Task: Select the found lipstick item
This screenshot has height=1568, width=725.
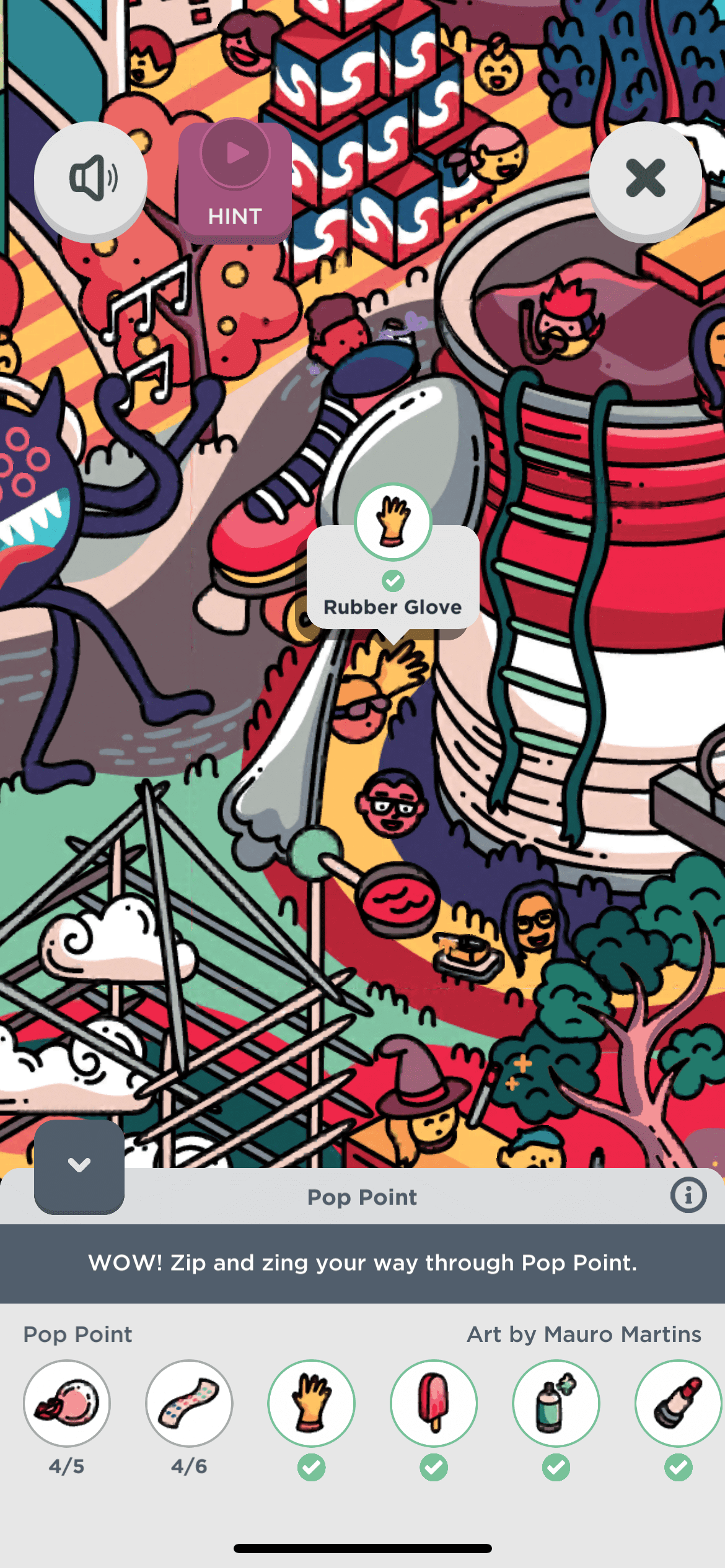Action: [x=678, y=1403]
